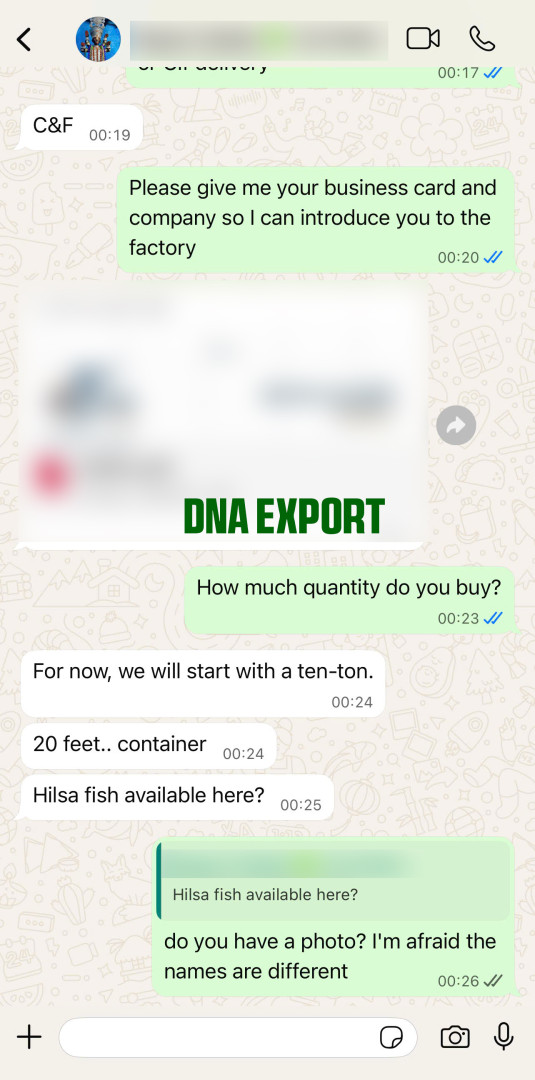Screen dimensions: 535x1080
Task: Open the blurred contact name header
Action: [259, 41]
